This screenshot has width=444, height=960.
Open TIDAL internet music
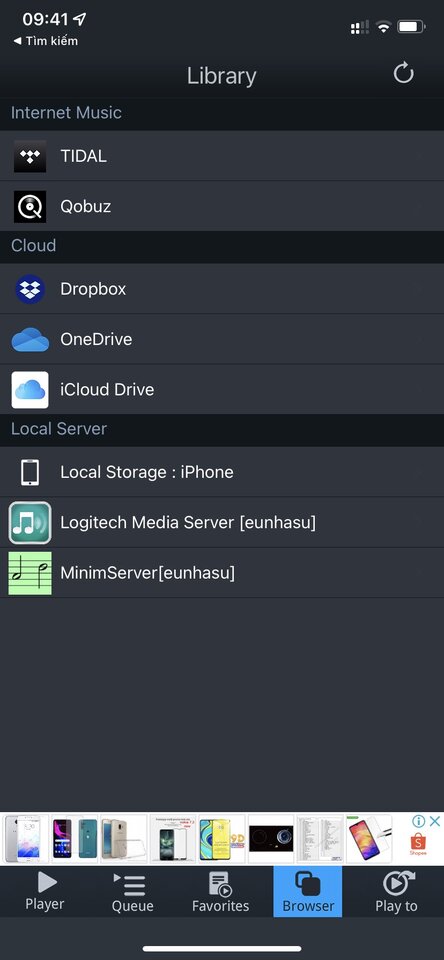point(222,156)
